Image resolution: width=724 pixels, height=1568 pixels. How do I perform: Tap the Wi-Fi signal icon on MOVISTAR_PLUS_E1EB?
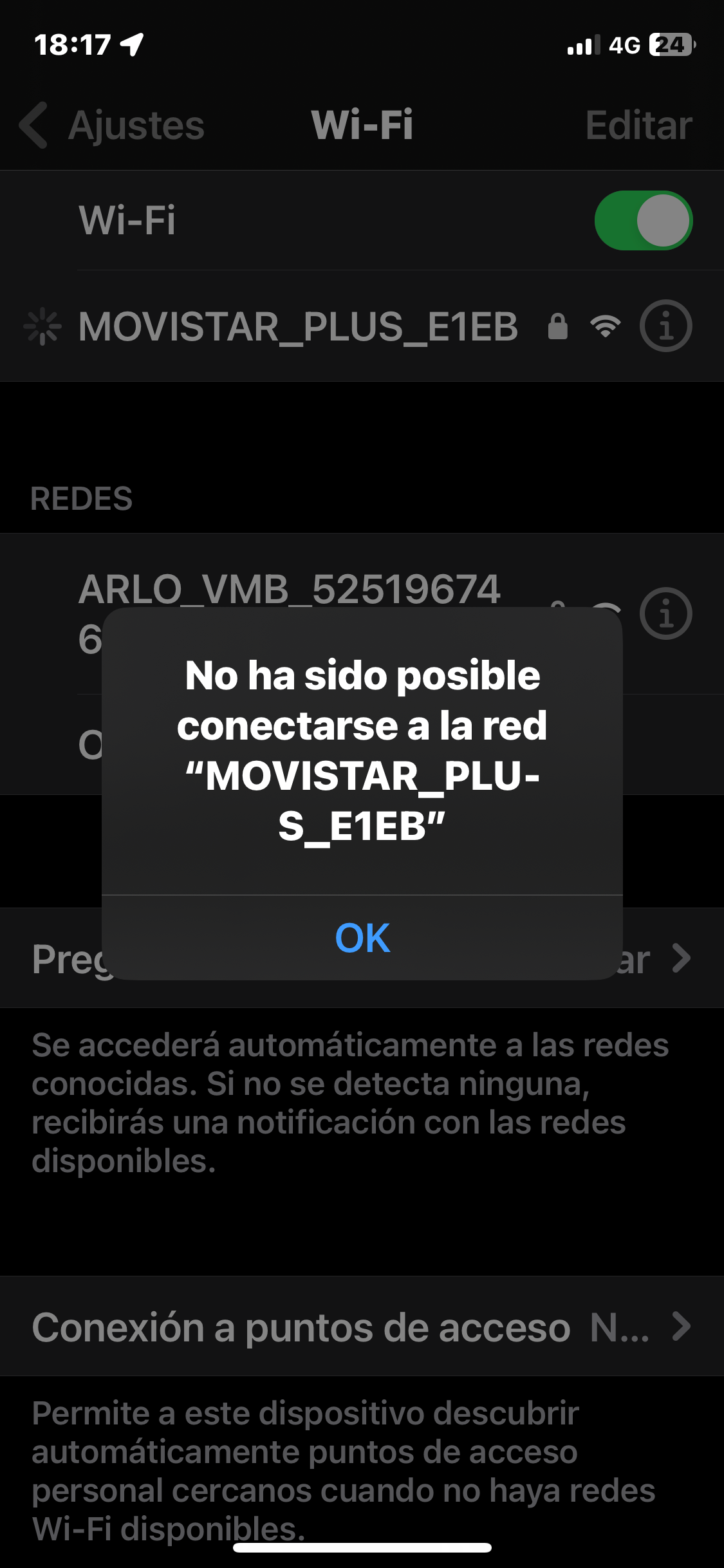click(605, 327)
